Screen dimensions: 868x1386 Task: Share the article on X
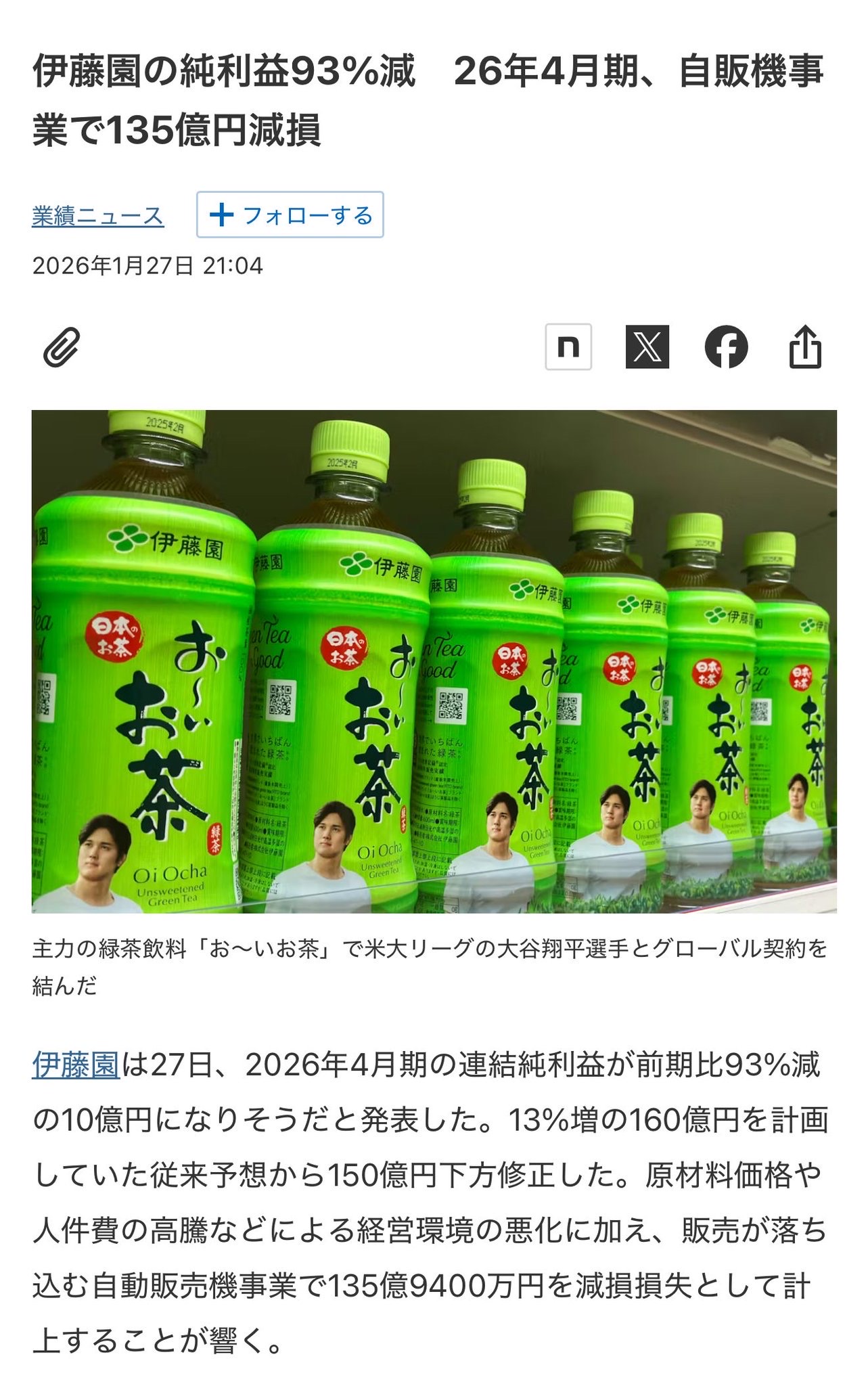point(647,347)
